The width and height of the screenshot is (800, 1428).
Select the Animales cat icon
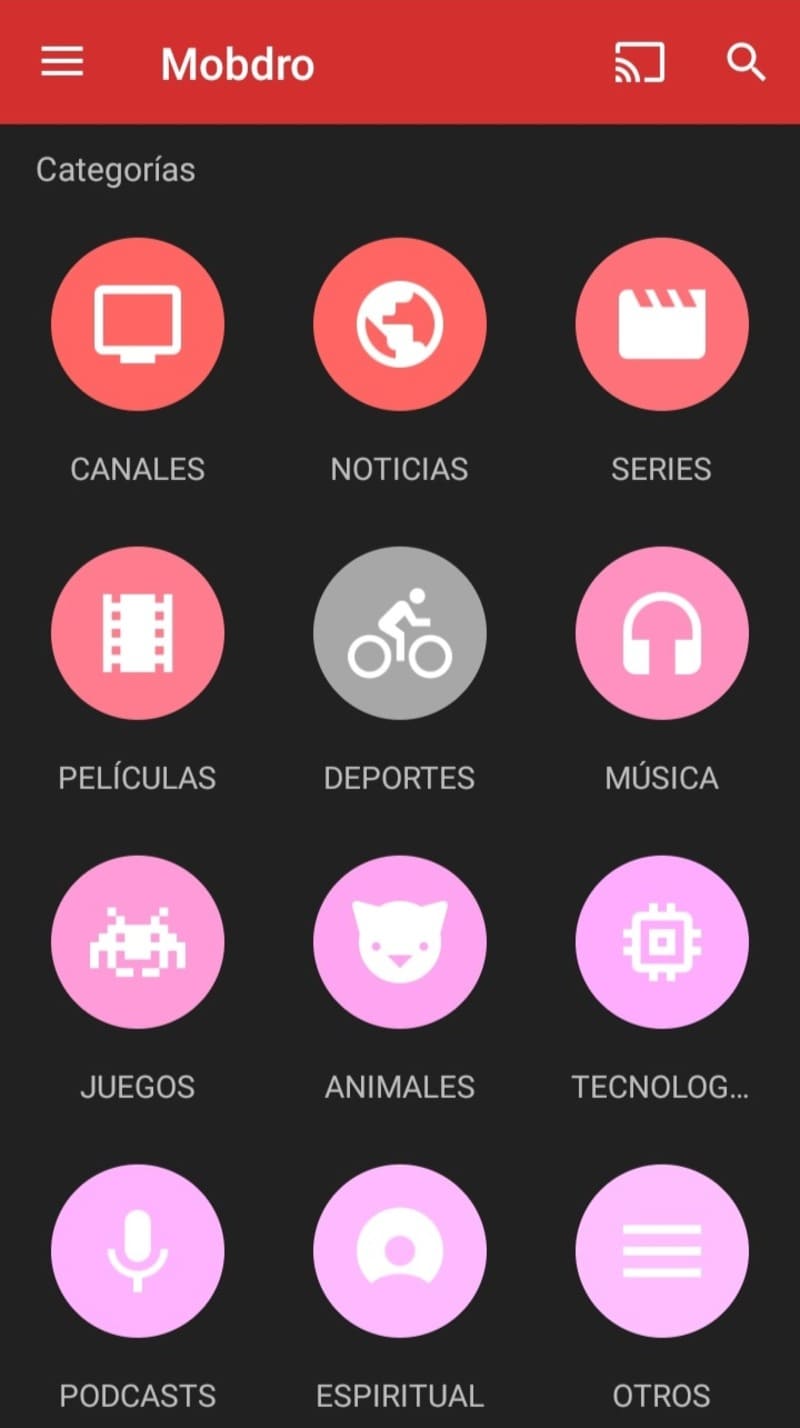(x=400, y=942)
